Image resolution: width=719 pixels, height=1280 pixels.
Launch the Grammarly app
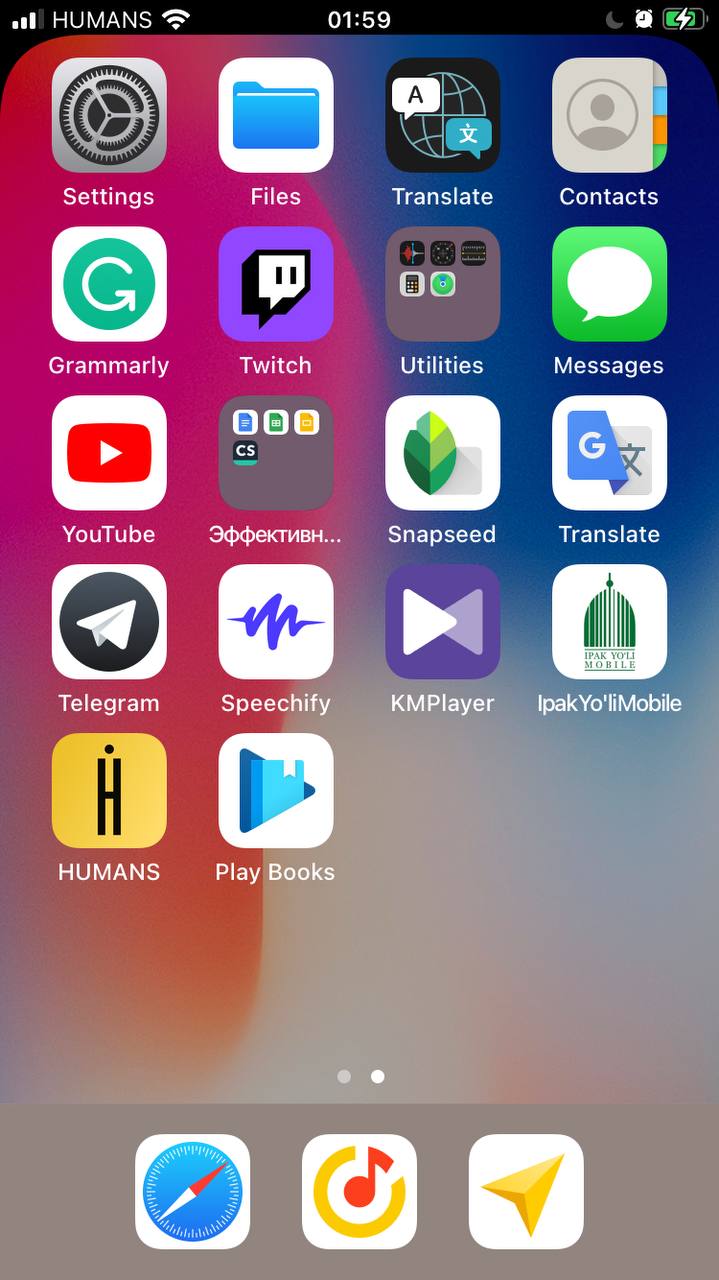109,284
